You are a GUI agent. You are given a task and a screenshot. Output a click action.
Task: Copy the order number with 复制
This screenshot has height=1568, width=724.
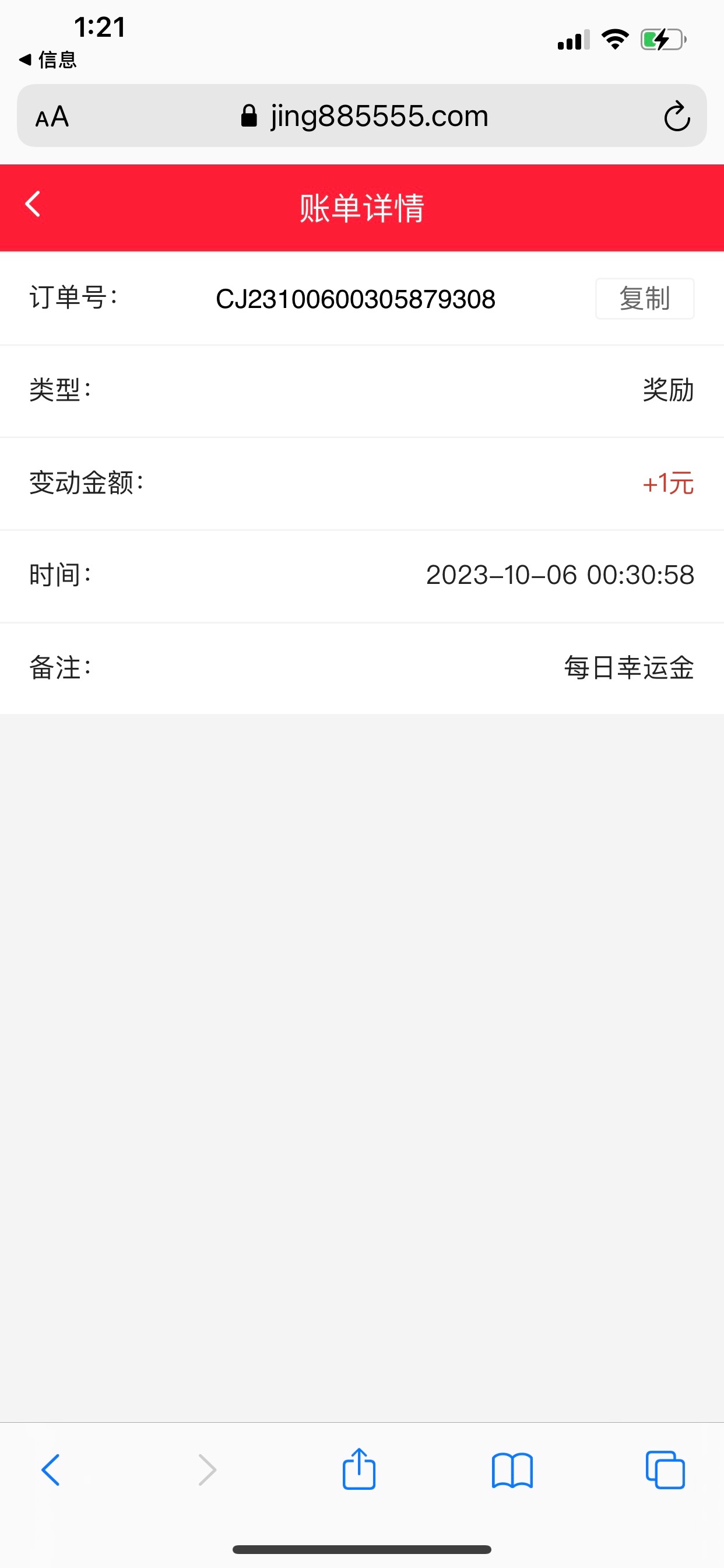(644, 299)
